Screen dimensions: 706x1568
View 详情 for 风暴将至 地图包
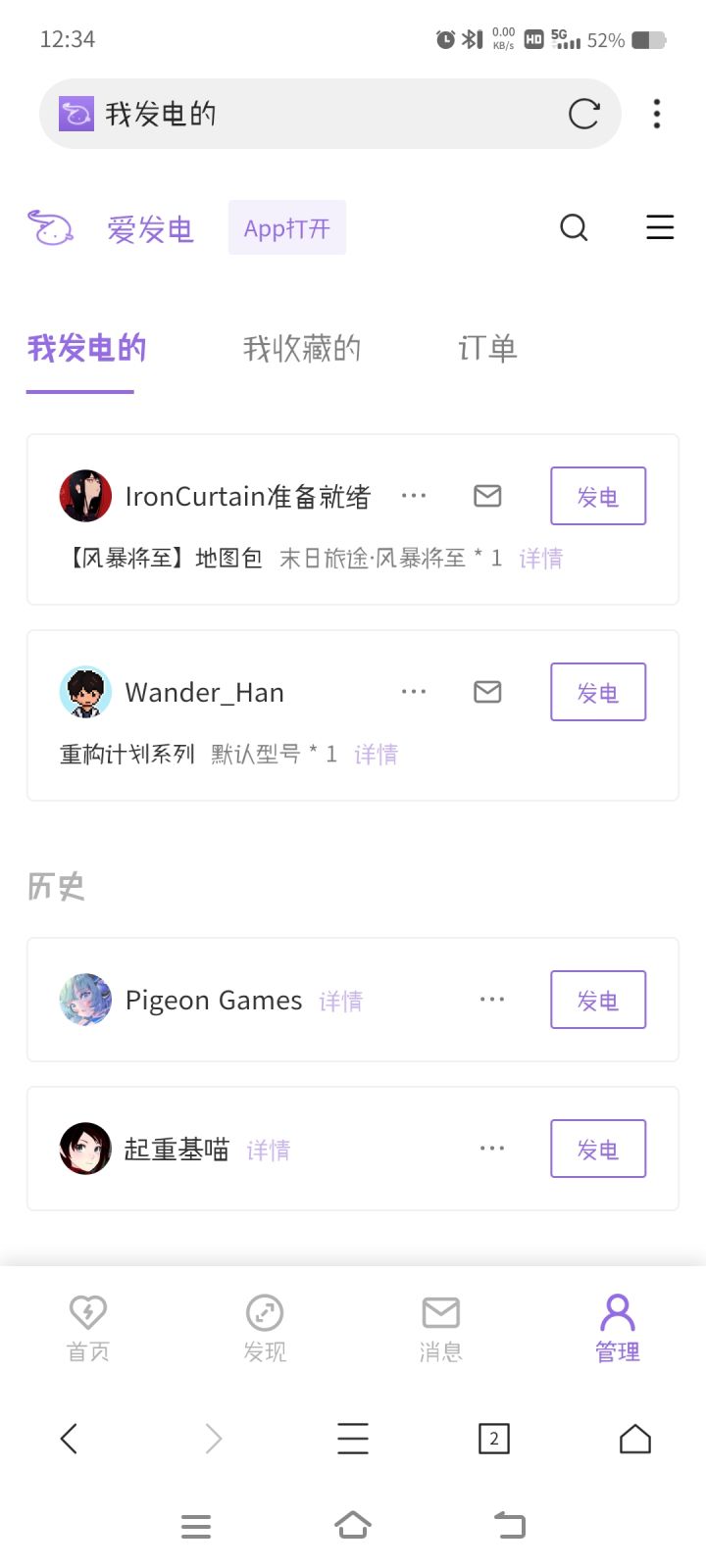(541, 559)
